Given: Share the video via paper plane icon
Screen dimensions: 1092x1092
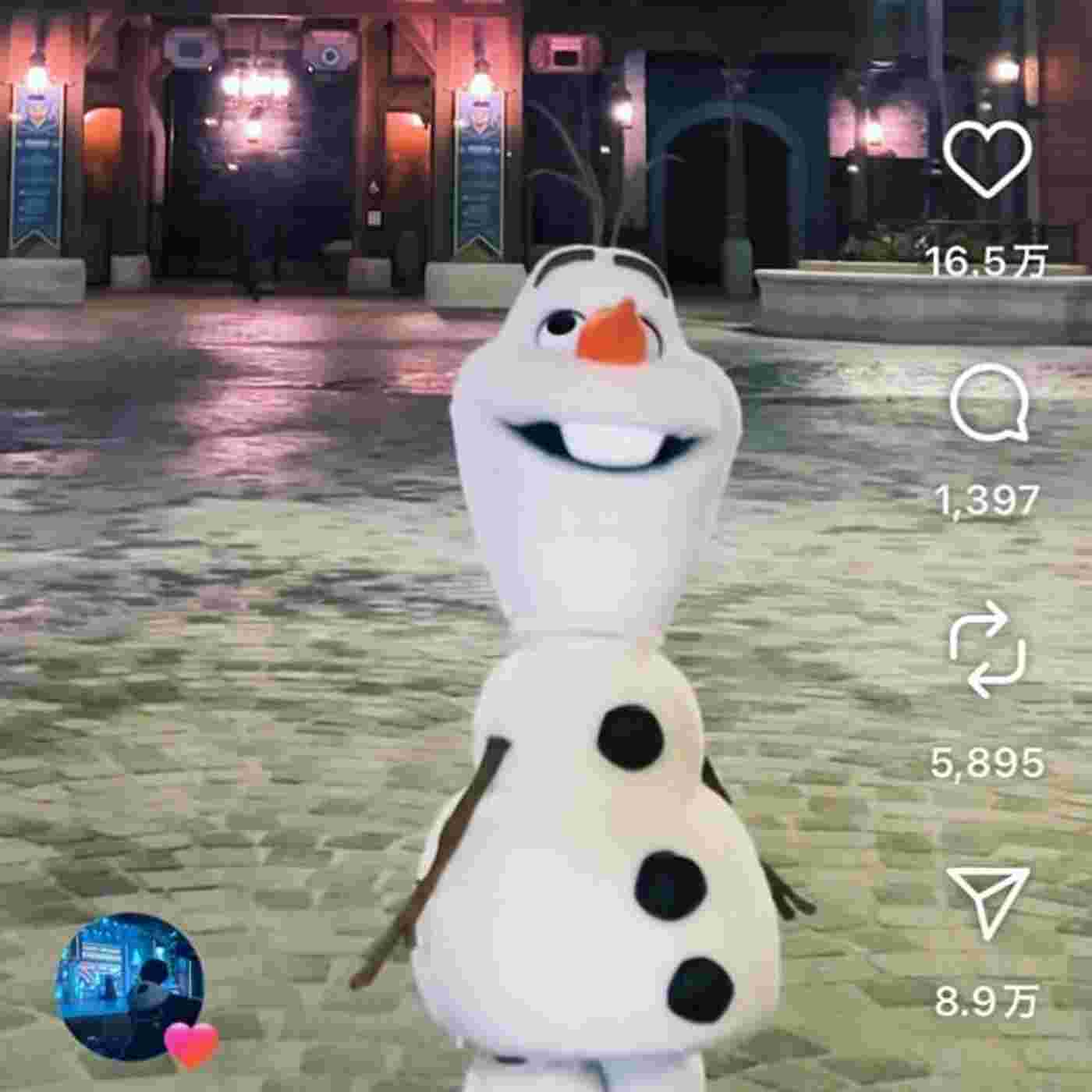Looking at the screenshot, I should pyautogui.click(x=987, y=901).
